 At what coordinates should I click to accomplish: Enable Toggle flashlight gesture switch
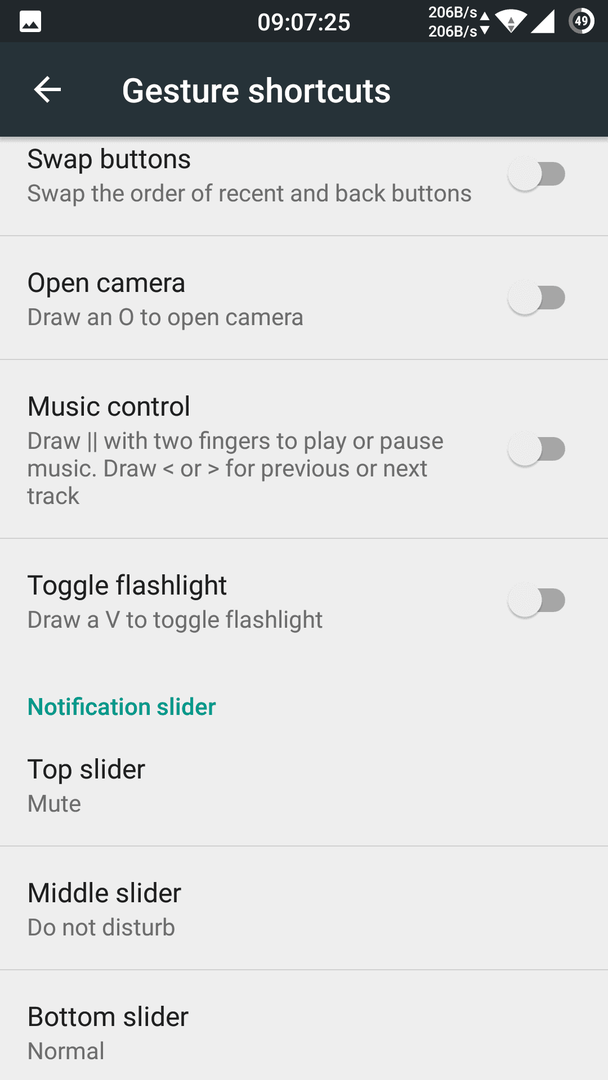coord(536,601)
